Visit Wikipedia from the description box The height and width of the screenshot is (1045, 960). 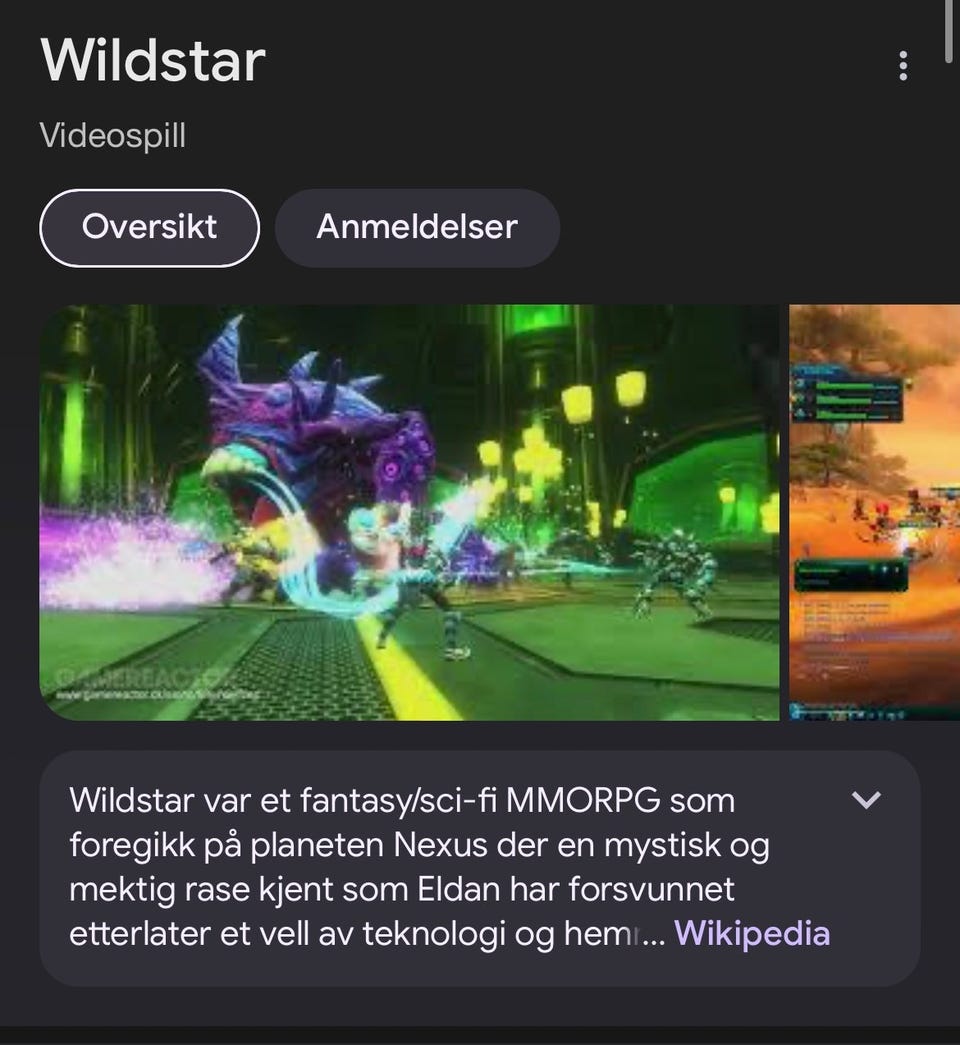click(x=751, y=933)
